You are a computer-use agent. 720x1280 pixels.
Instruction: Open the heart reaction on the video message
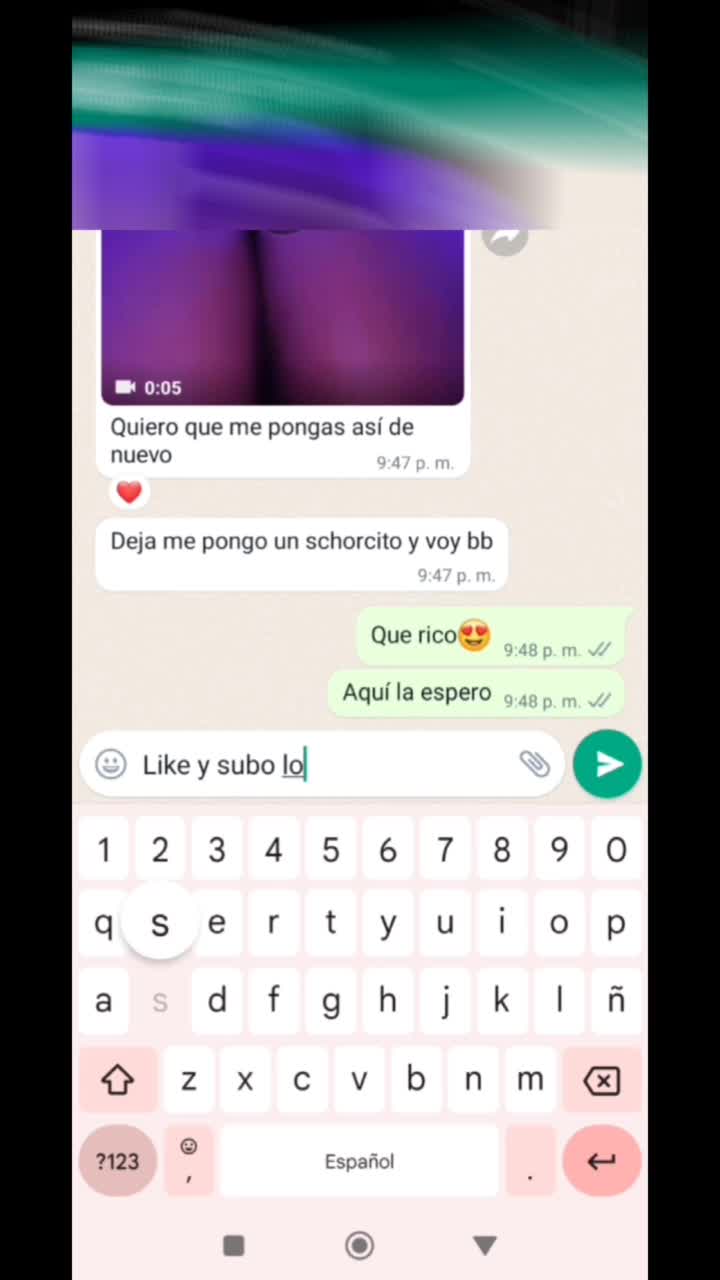129,492
